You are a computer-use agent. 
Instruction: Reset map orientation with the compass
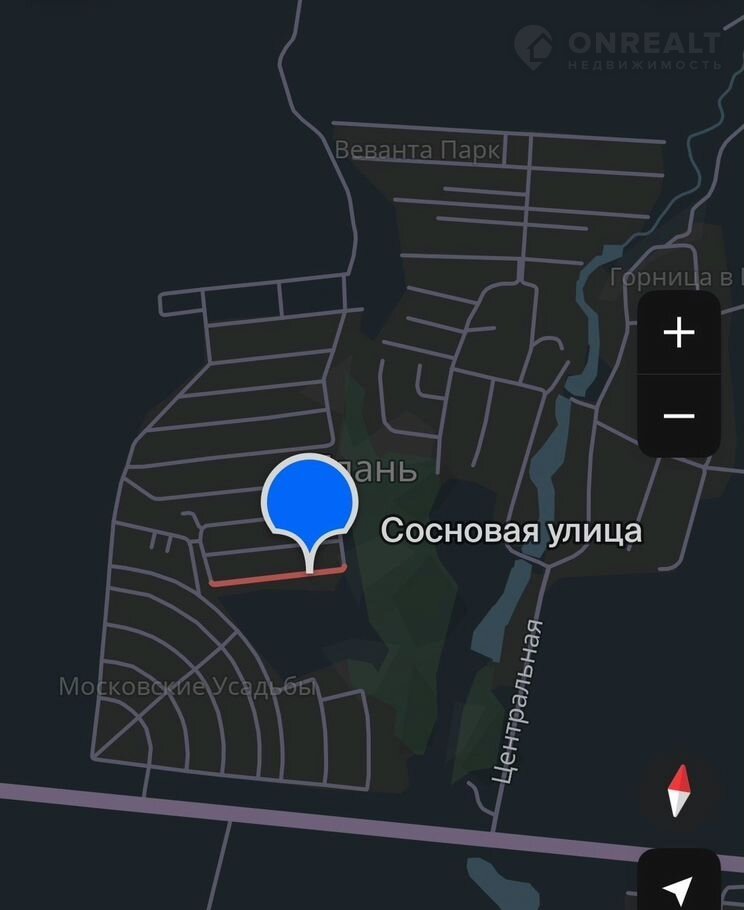coord(679,792)
